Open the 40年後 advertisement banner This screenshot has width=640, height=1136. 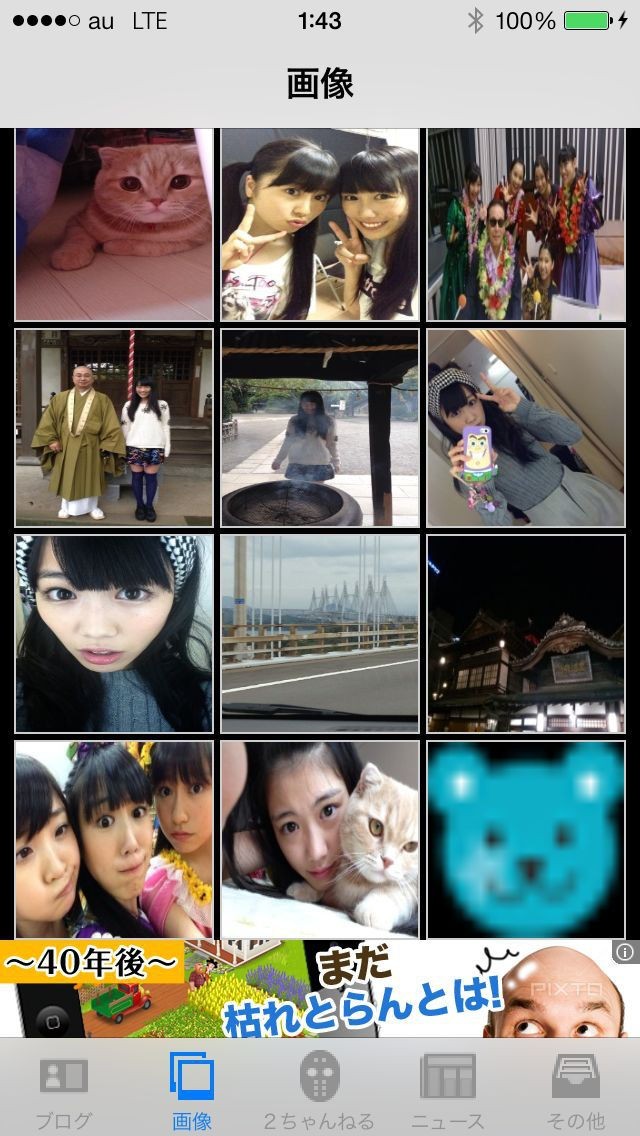tap(300, 990)
